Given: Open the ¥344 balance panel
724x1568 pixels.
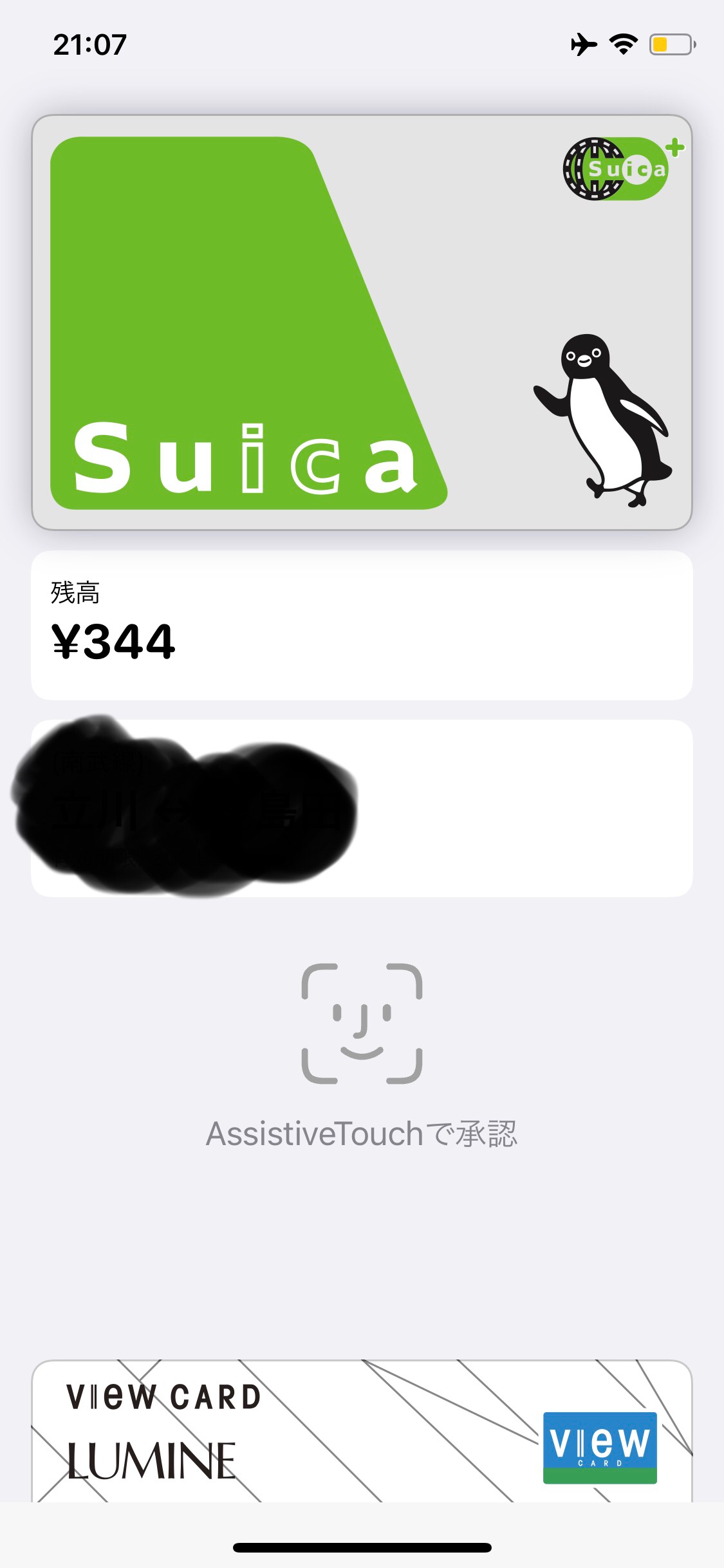Looking at the screenshot, I should (362, 625).
